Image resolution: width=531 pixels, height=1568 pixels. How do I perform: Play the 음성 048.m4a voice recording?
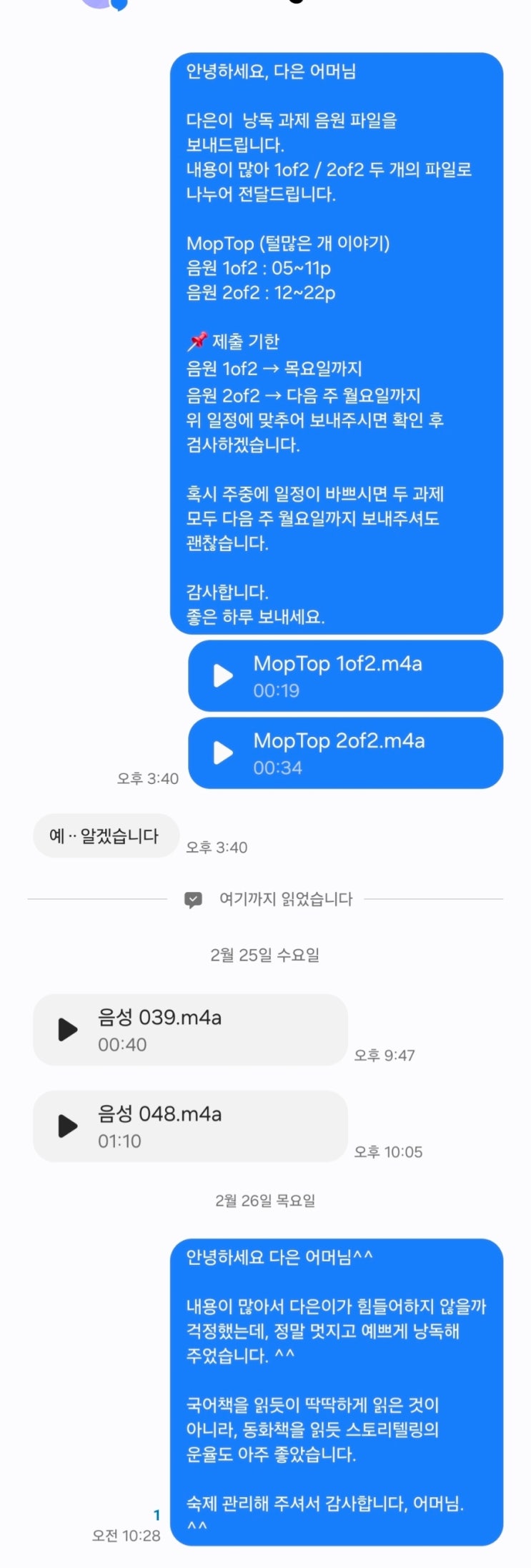(x=67, y=1126)
